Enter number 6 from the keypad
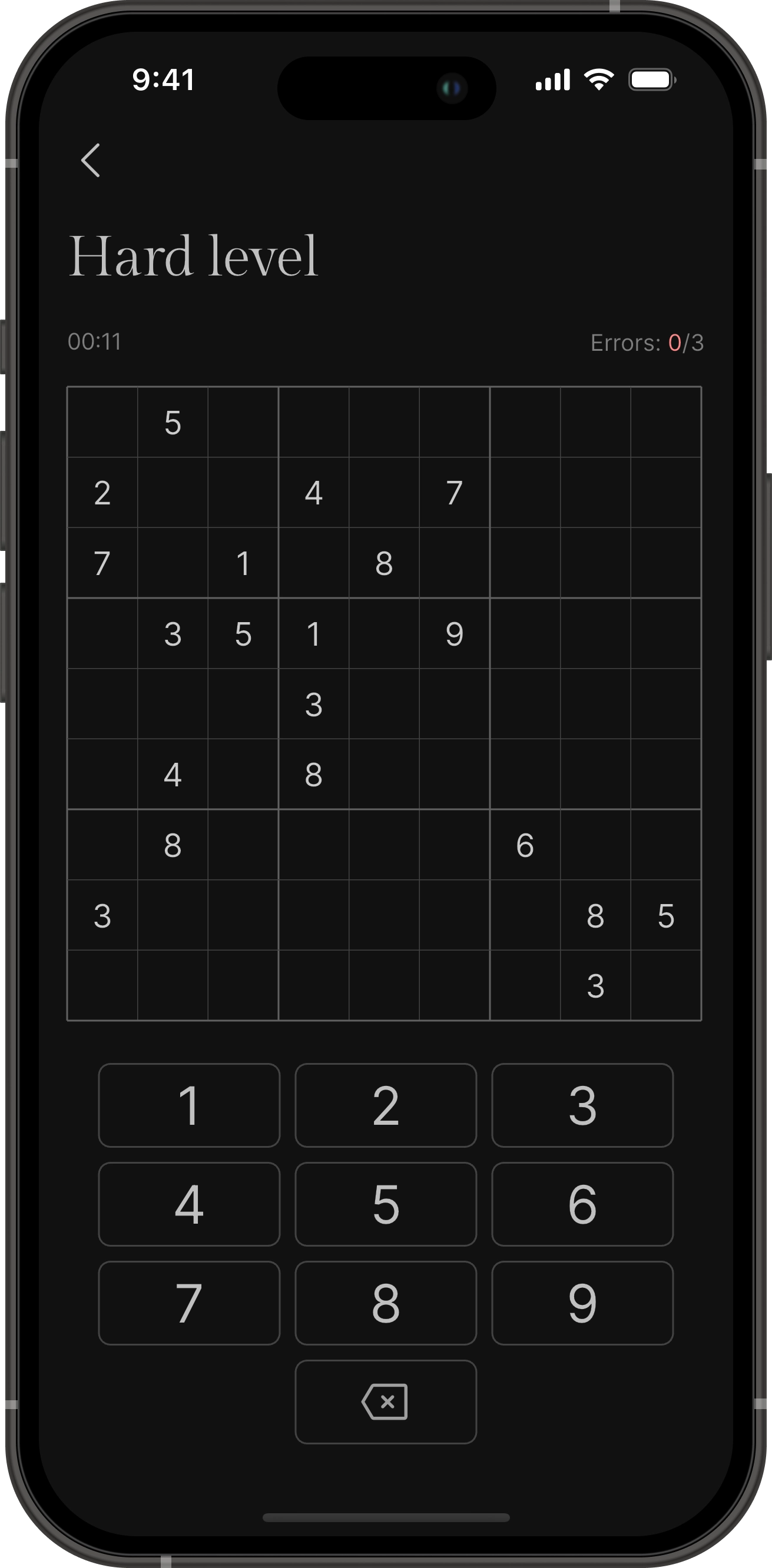772x1568 pixels. pyautogui.click(x=582, y=1204)
